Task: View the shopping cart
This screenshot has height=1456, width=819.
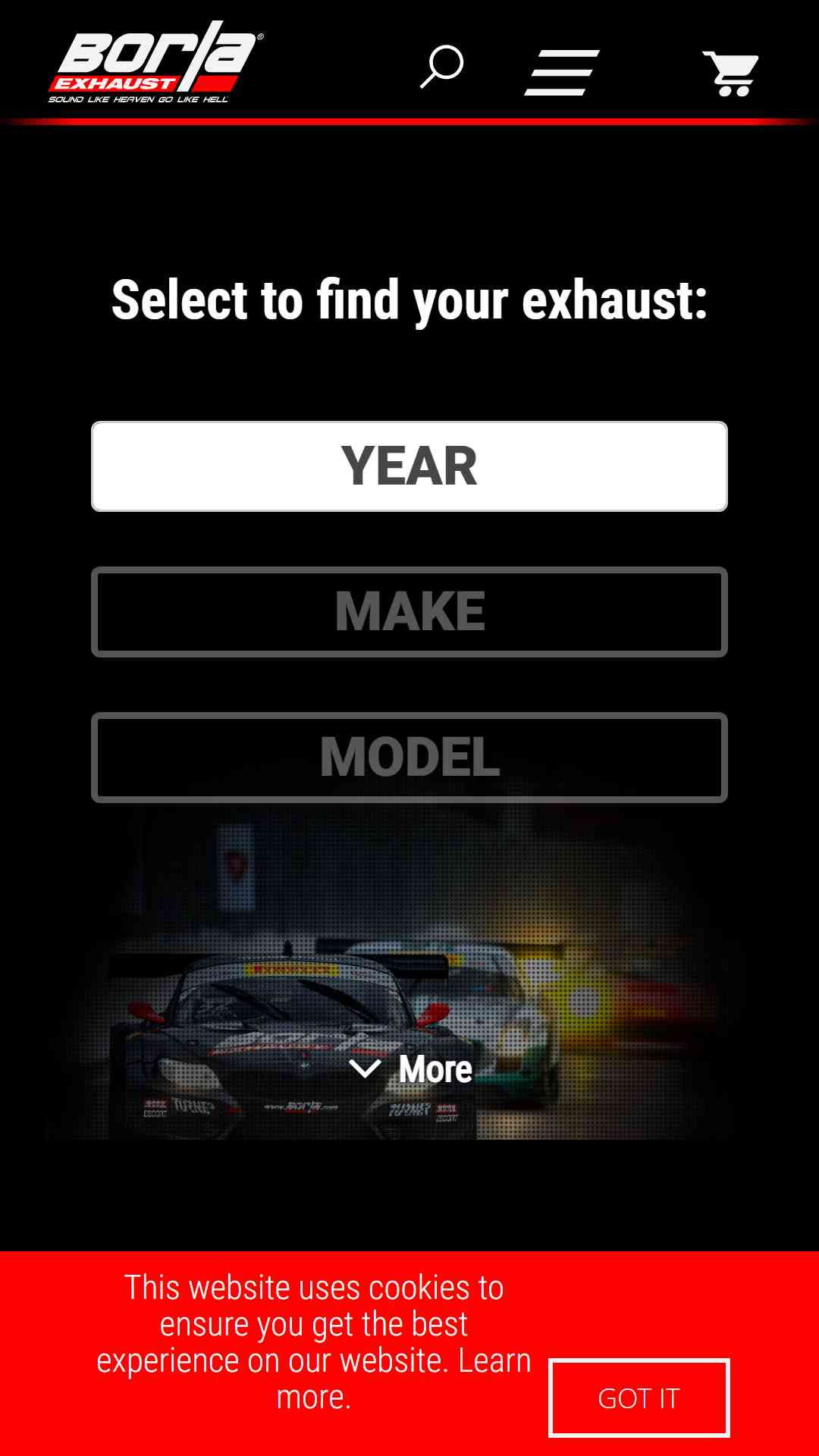Action: (731, 74)
